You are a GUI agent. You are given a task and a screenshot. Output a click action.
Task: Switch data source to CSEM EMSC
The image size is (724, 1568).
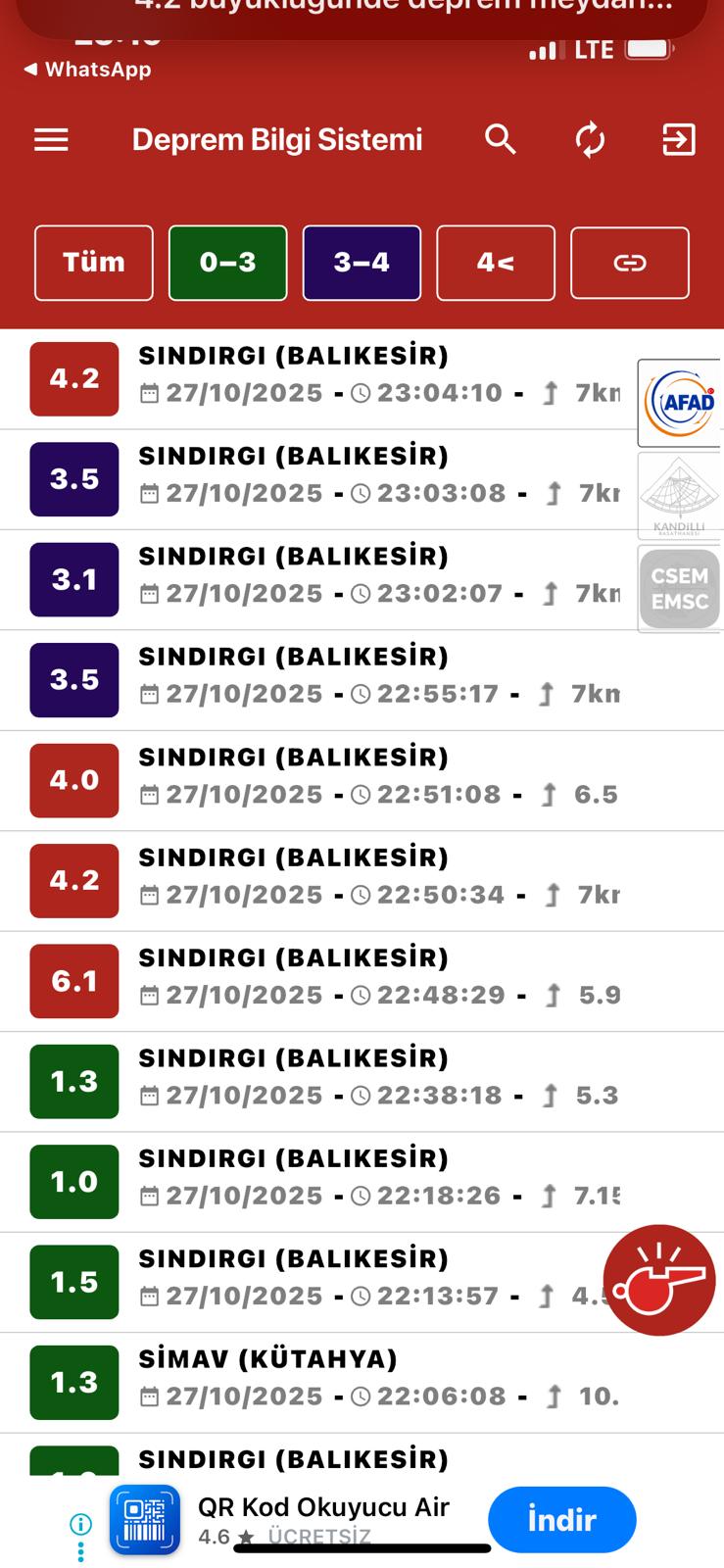click(679, 590)
